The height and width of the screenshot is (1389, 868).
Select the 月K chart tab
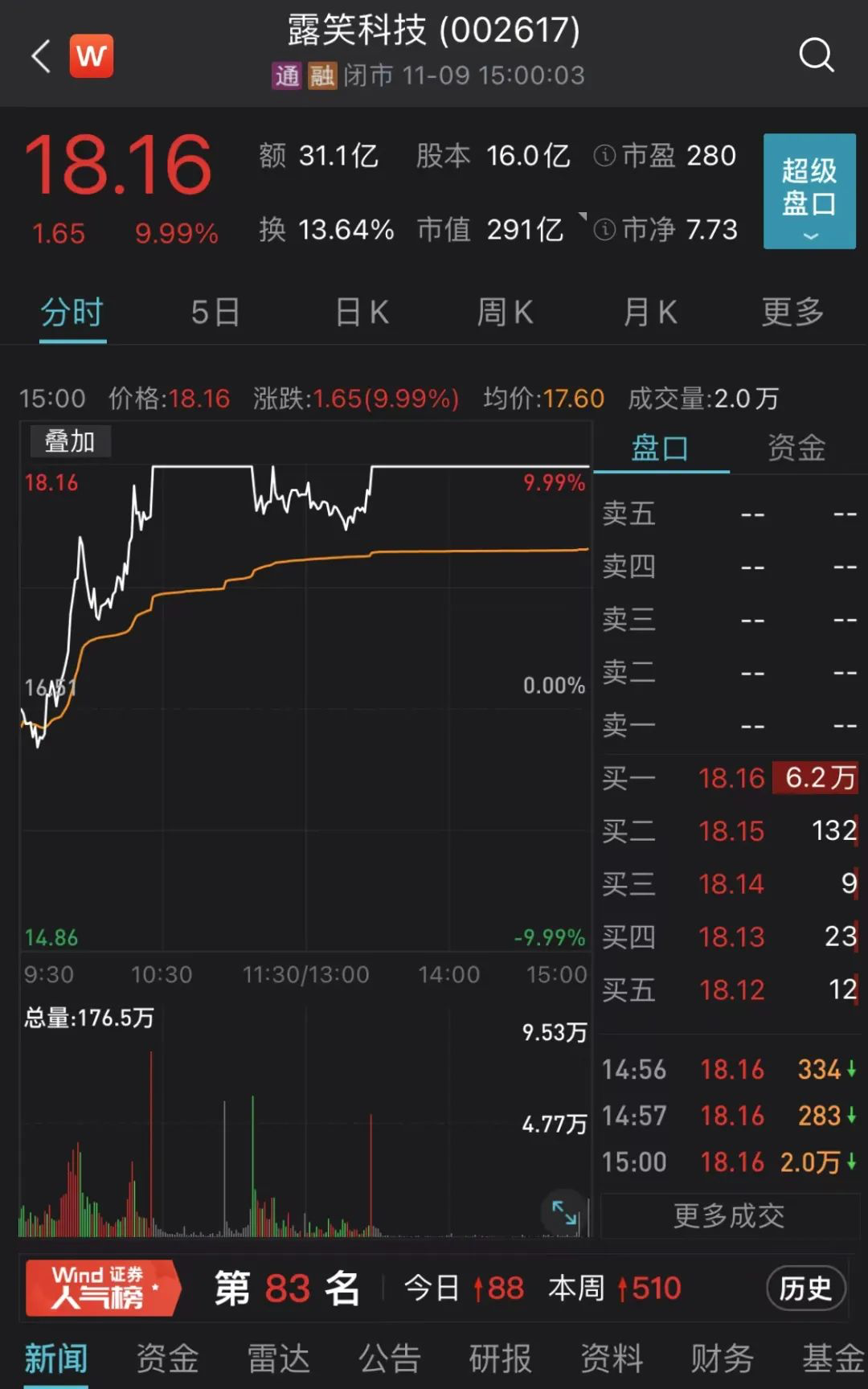pos(650,312)
